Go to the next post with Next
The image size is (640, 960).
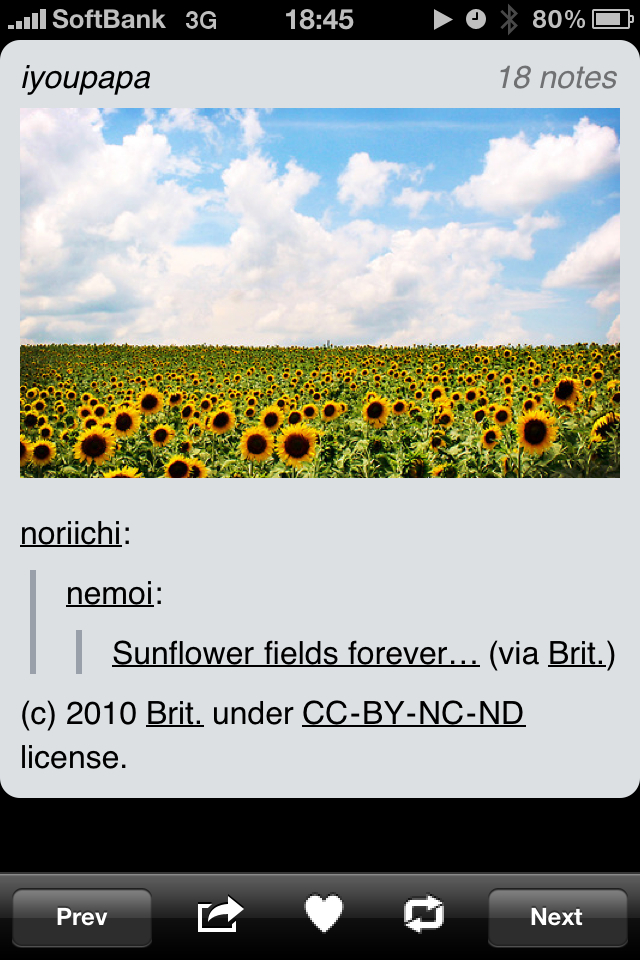coord(556,917)
